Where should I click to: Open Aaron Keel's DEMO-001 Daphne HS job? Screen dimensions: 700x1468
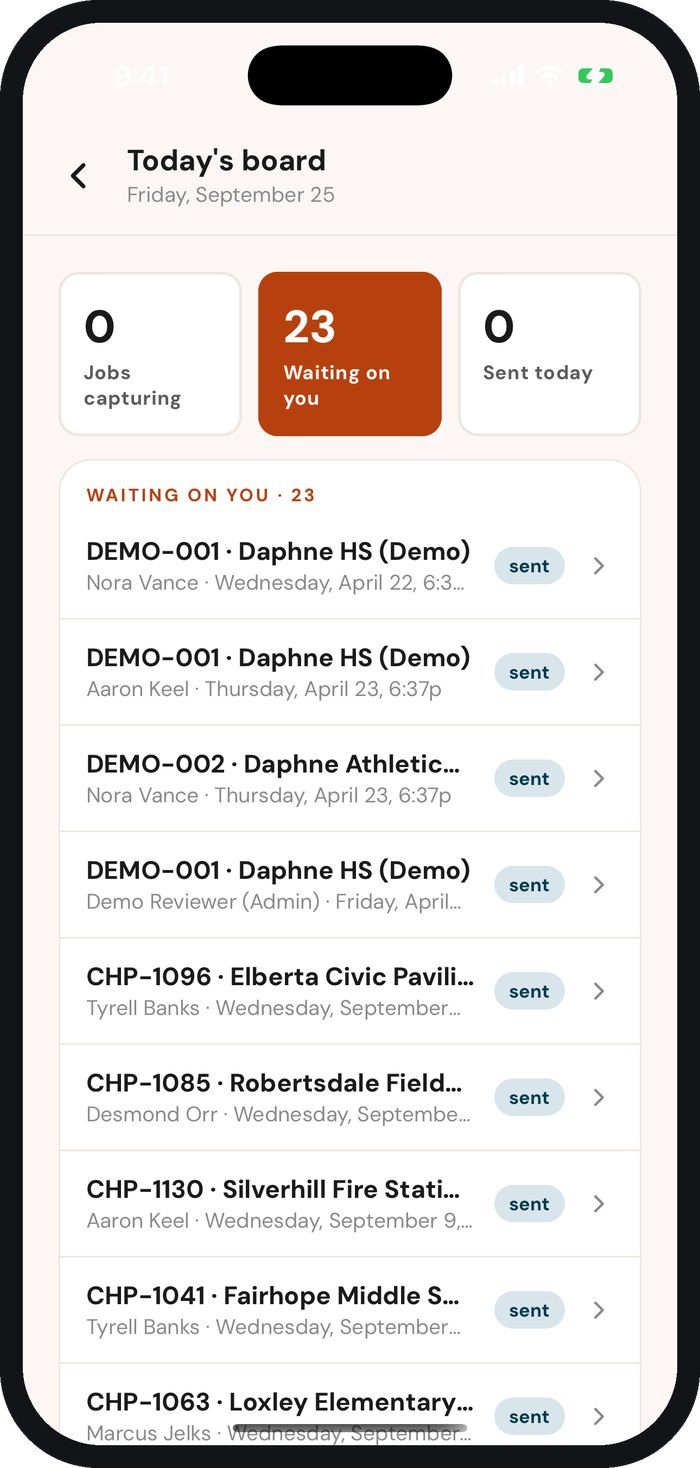point(350,672)
